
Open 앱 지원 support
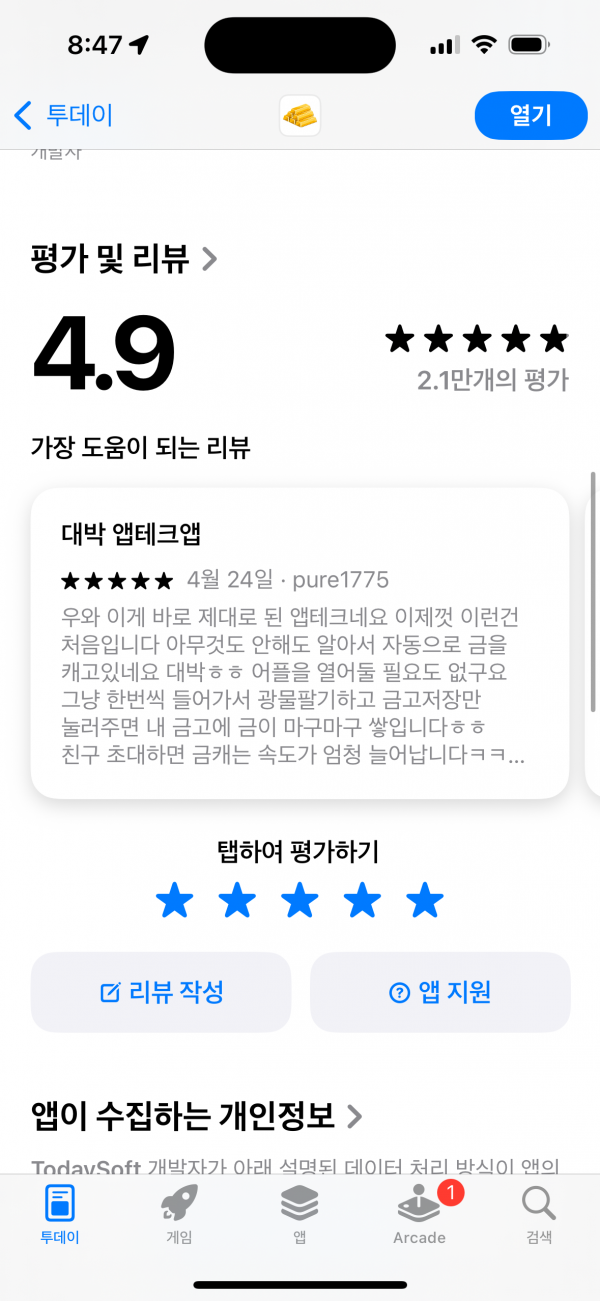pos(440,992)
